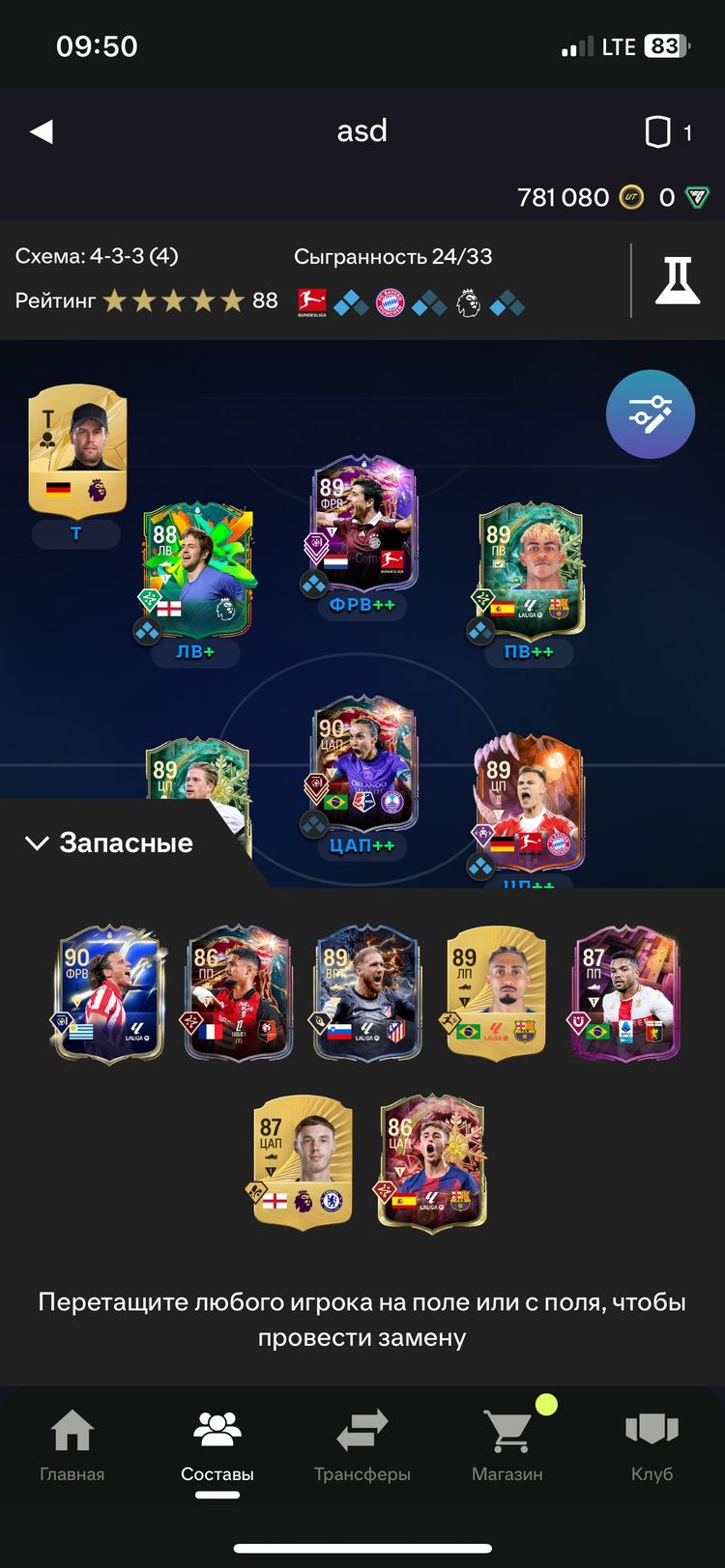Go back using the top-left arrow
Image resolution: width=725 pixels, height=1568 pixels.
click(x=42, y=131)
